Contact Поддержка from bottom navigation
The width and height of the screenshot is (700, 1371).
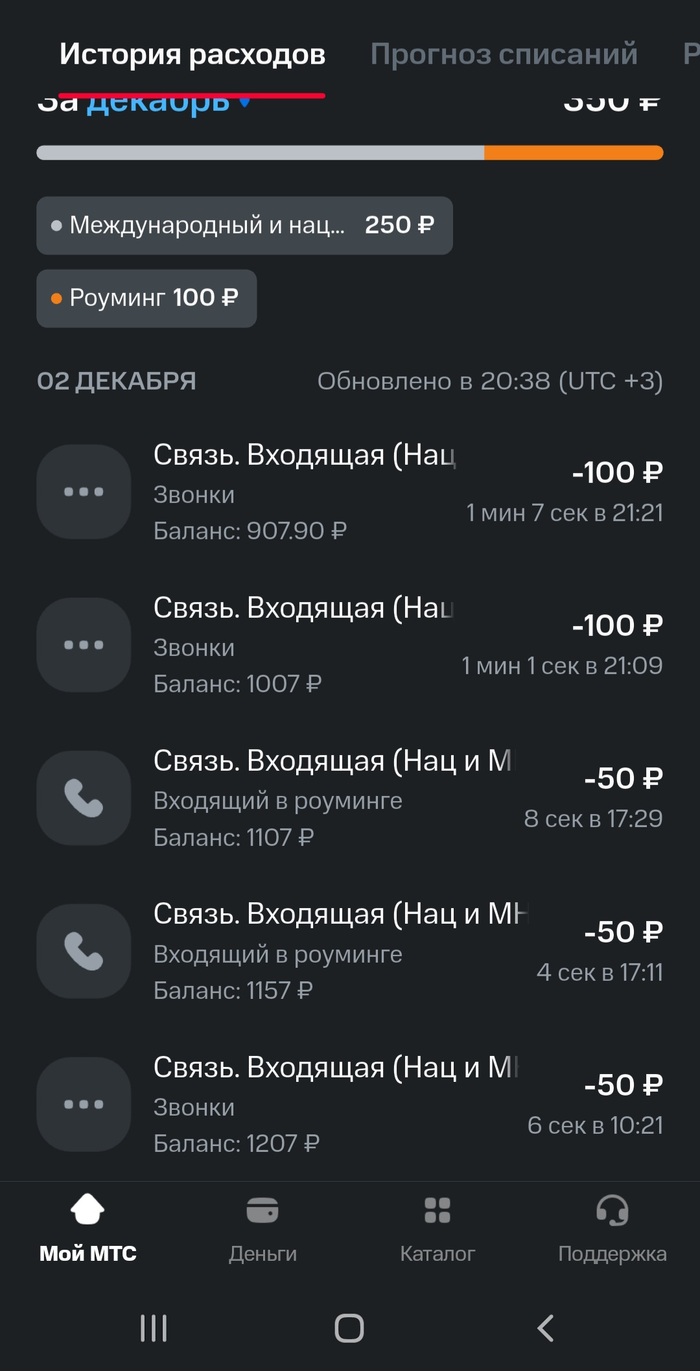click(x=612, y=1228)
